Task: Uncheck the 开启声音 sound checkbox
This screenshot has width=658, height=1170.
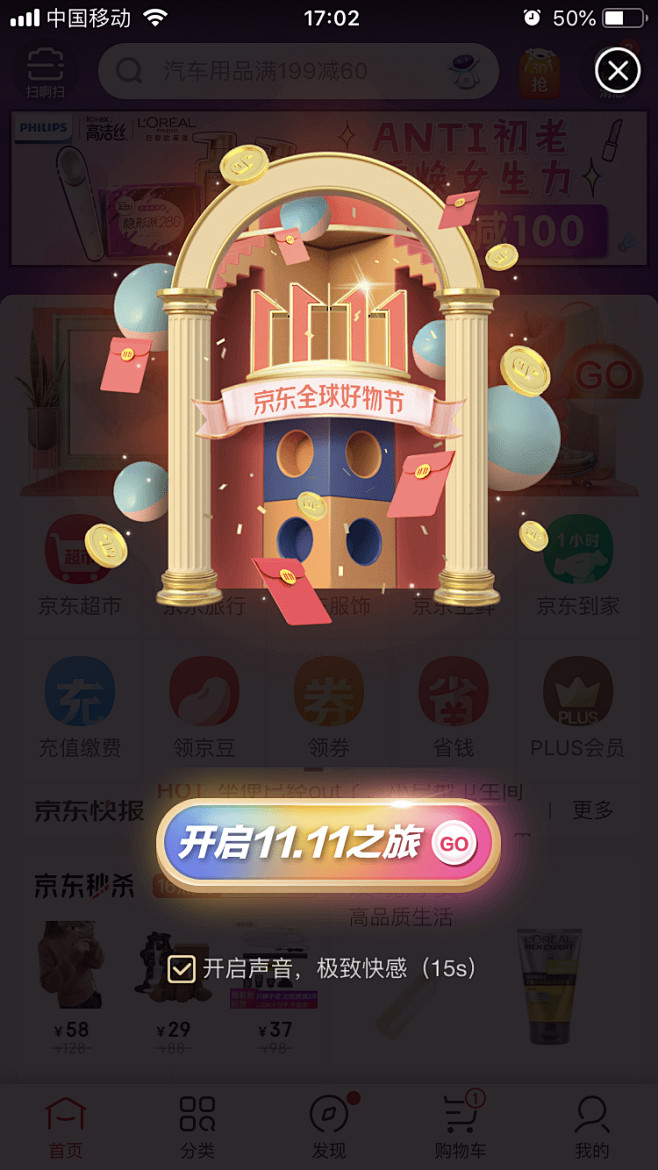Action: click(x=181, y=968)
